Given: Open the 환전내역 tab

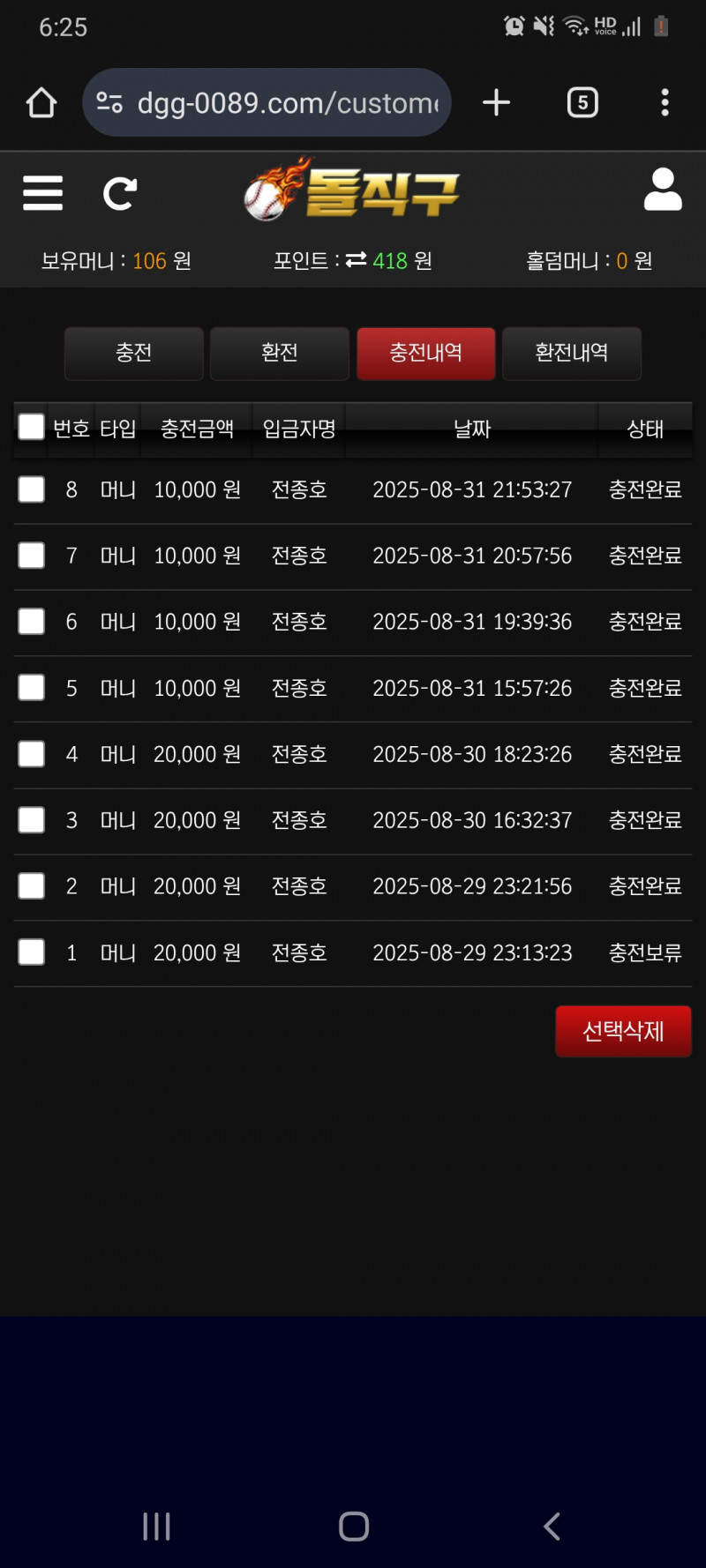Looking at the screenshot, I should (571, 353).
